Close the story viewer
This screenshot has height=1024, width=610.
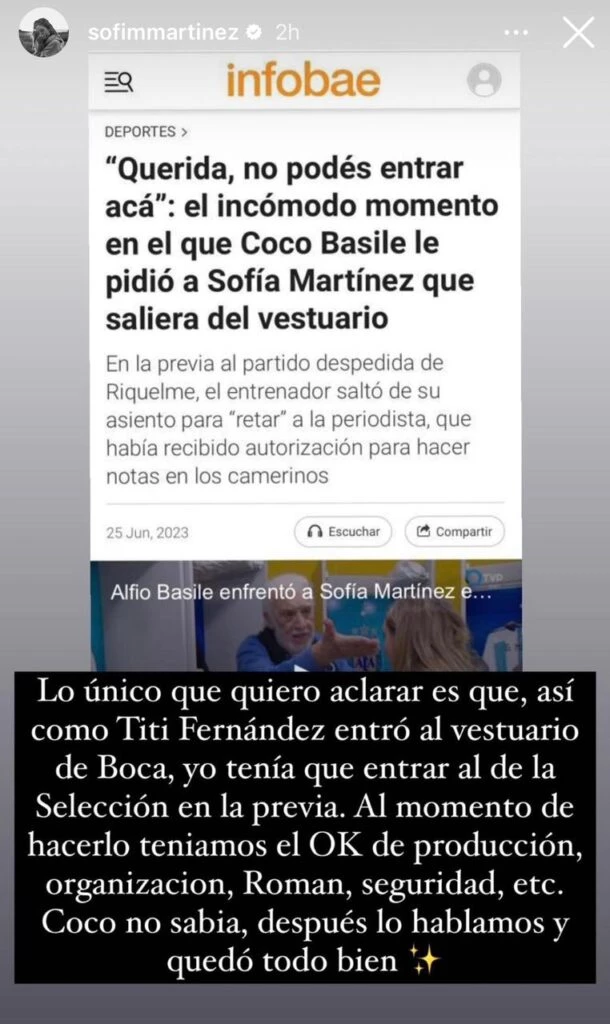point(579,33)
